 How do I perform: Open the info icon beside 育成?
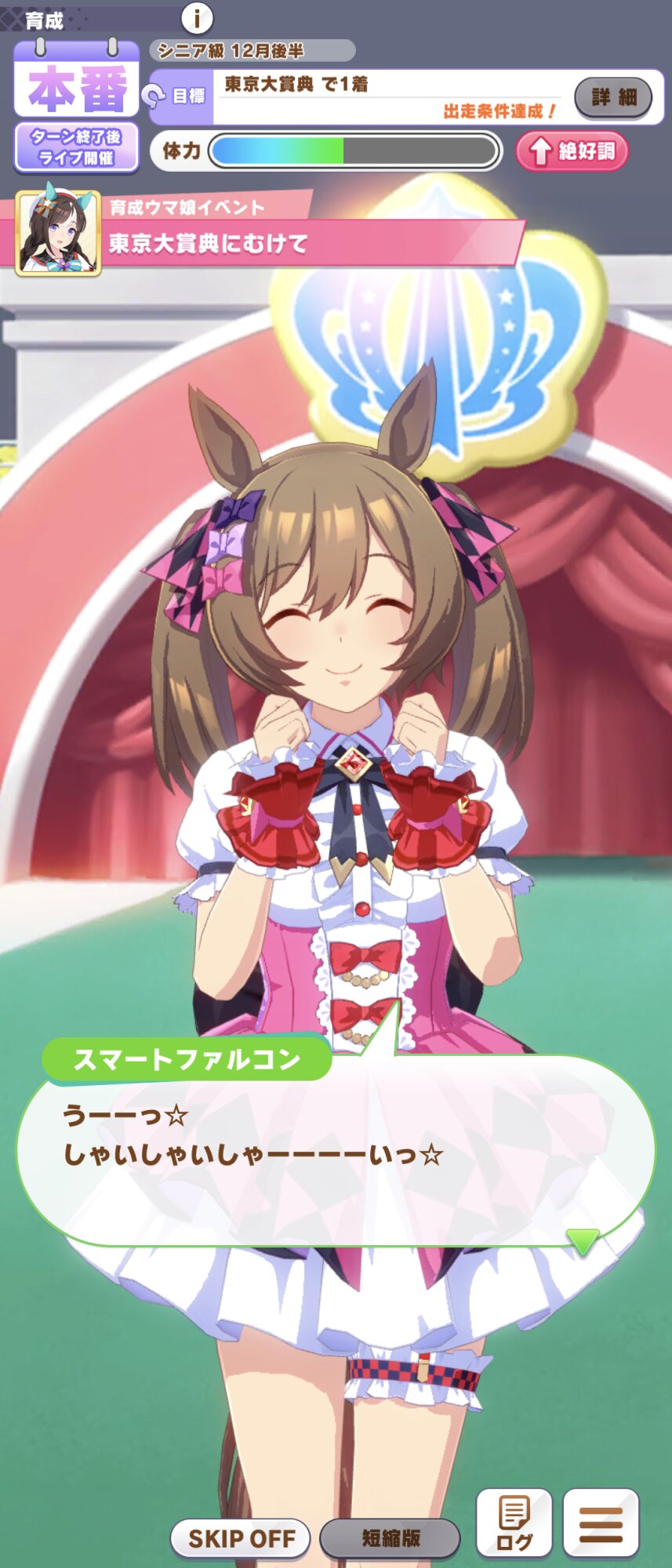tap(197, 17)
